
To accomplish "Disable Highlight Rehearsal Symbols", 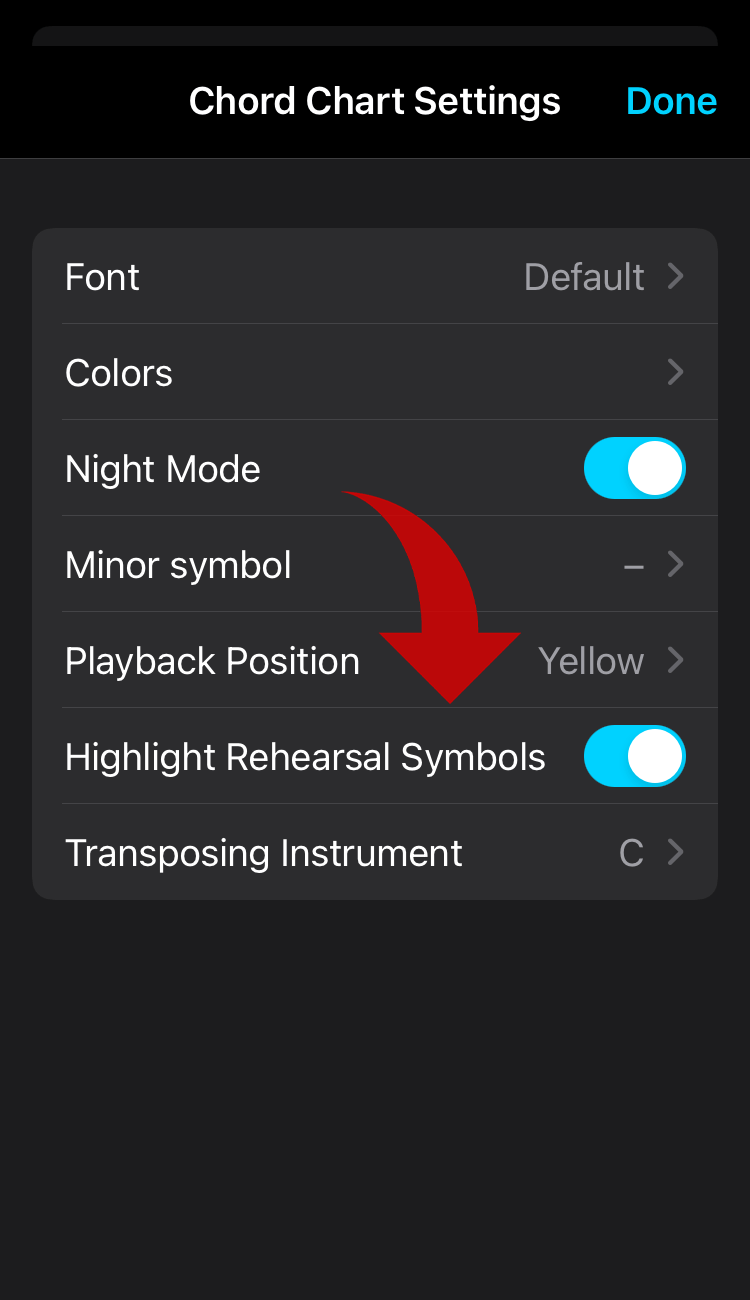I will (x=634, y=757).
